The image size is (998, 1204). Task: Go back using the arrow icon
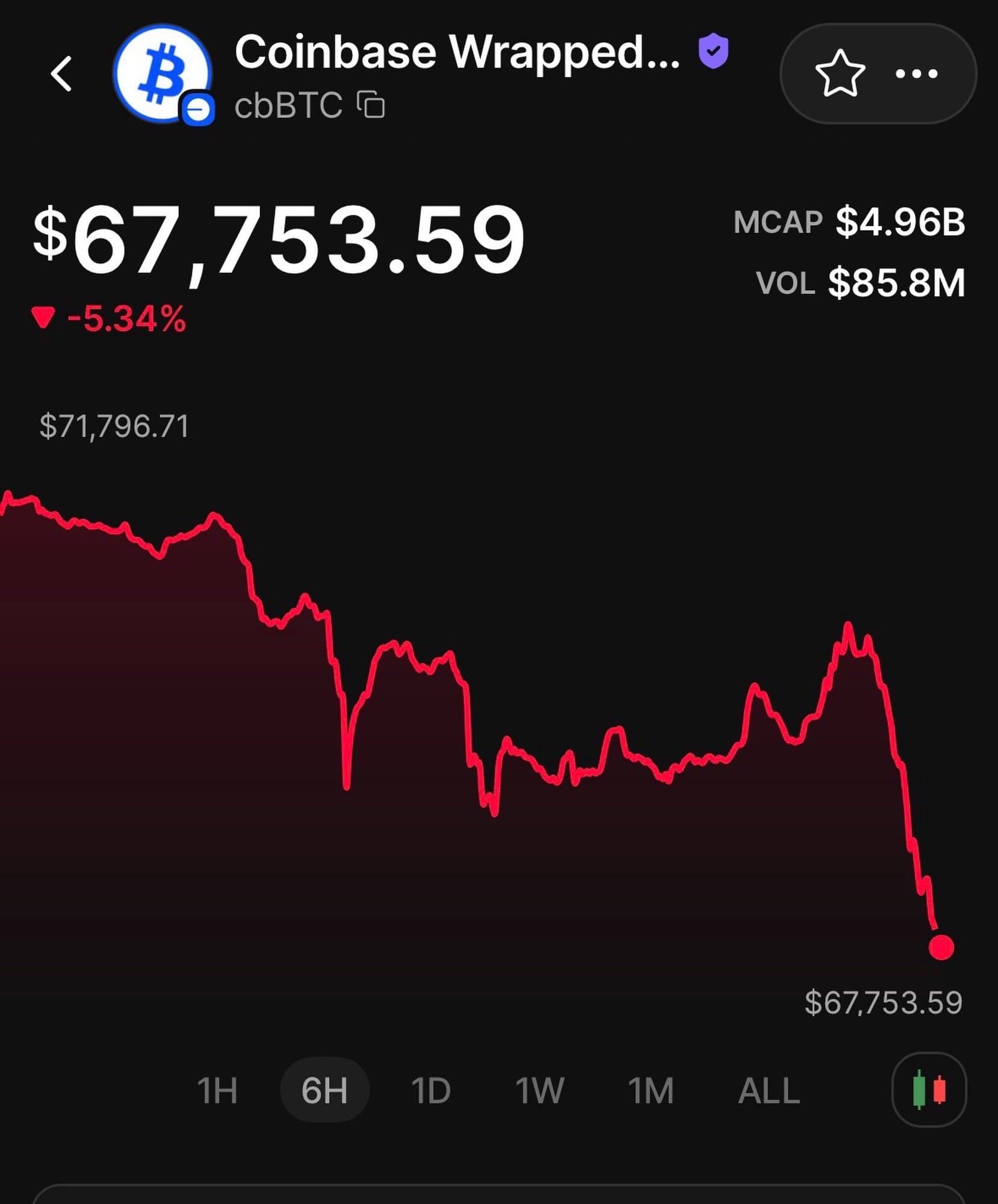pos(61,74)
